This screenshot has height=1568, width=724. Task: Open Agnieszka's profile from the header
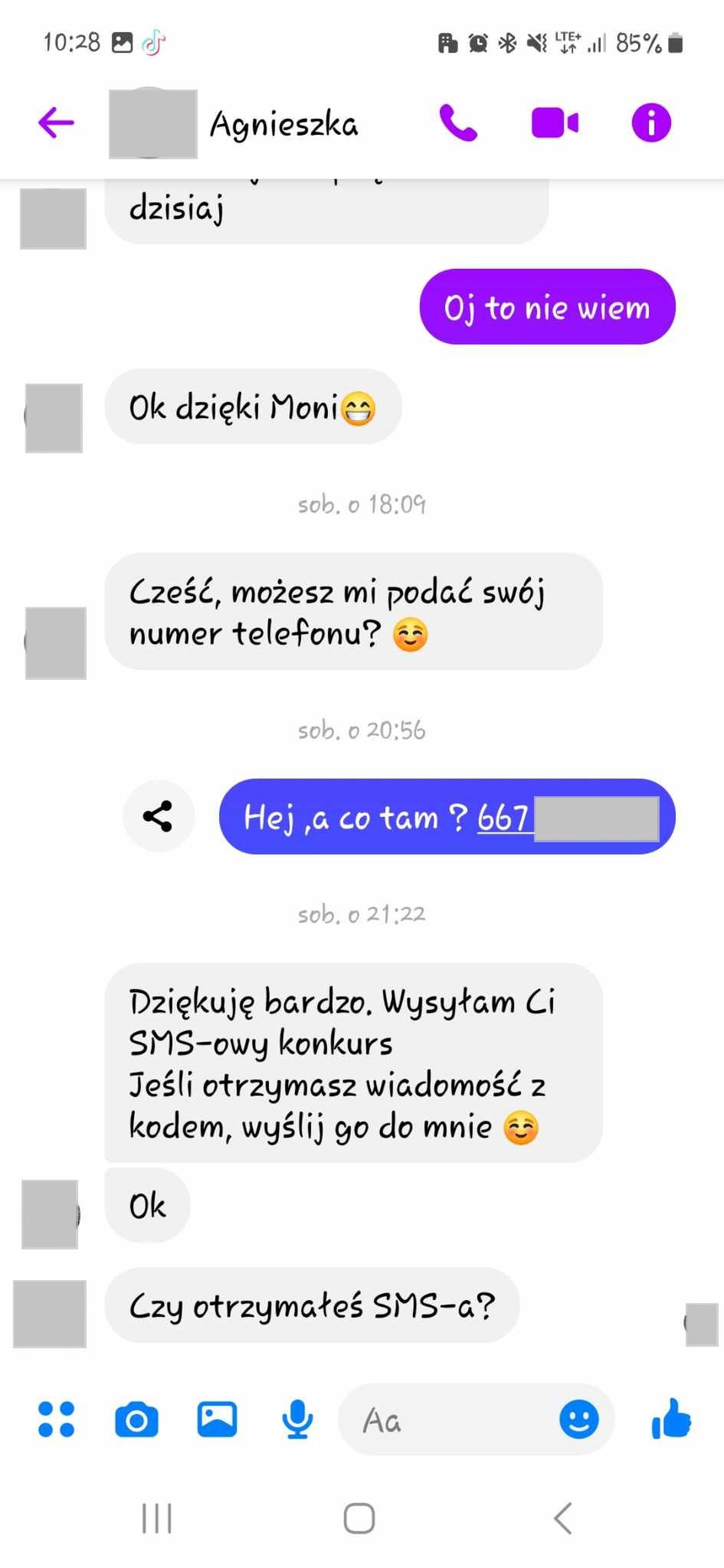(x=283, y=124)
